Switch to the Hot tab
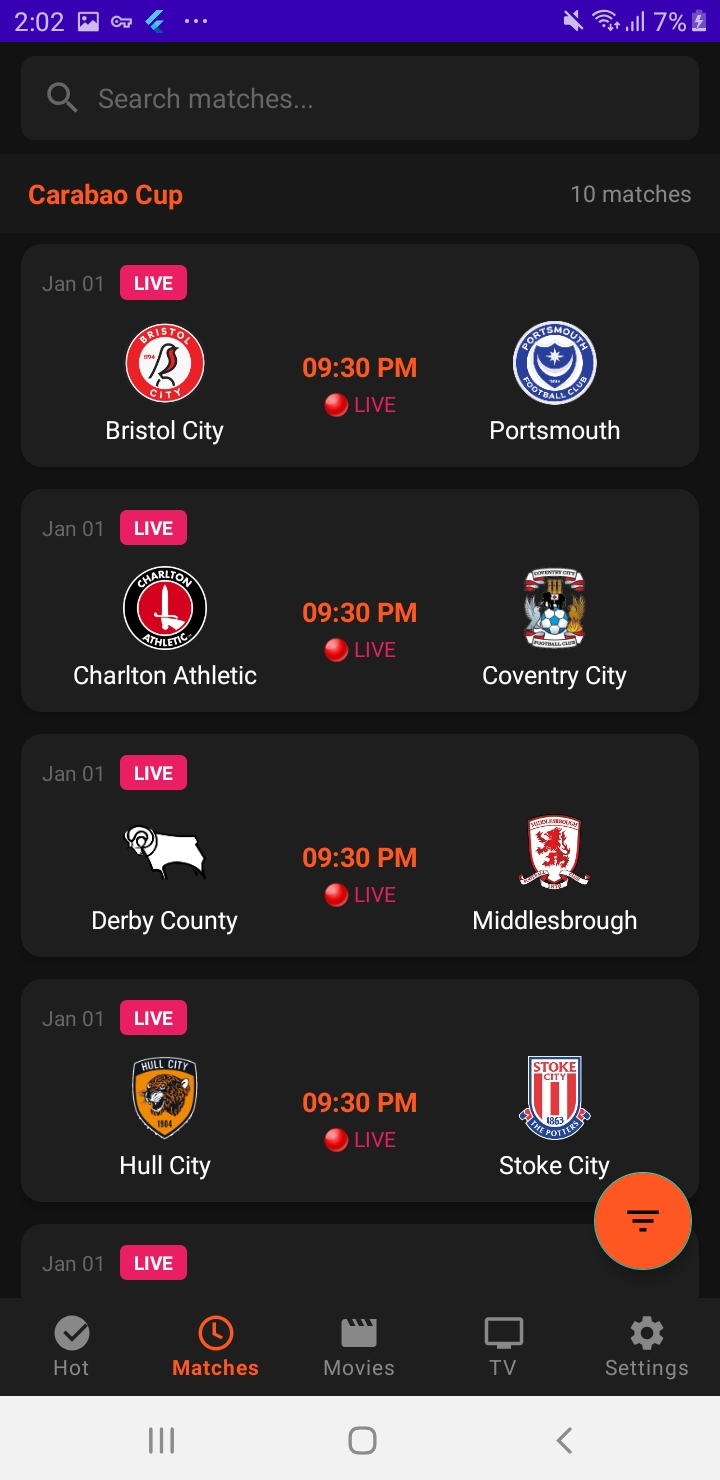This screenshot has height=1480, width=720. pyautogui.click(x=70, y=1347)
